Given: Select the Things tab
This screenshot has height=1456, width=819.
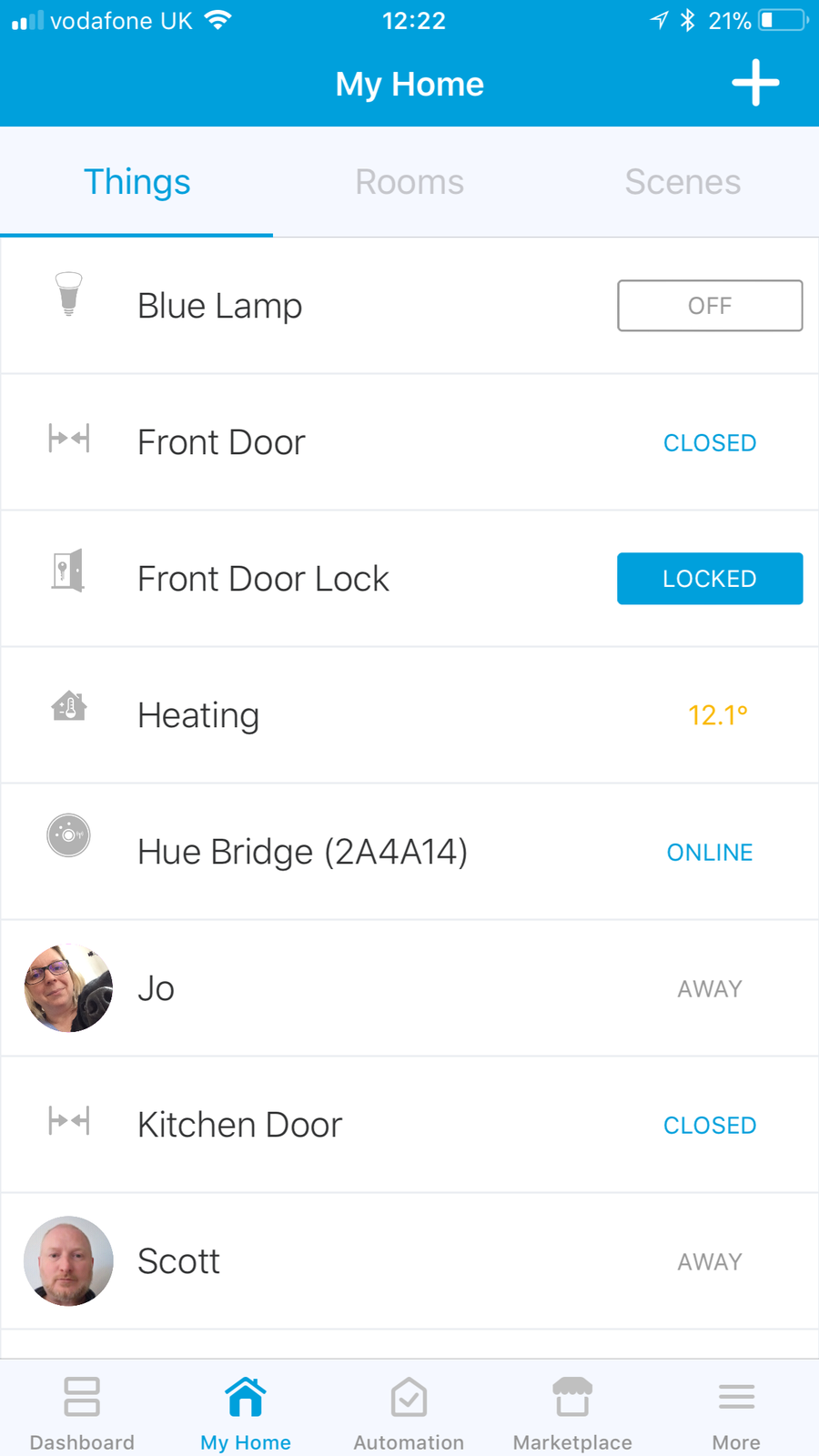Looking at the screenshot, I should pyautogui.click(x=136, y=182).
